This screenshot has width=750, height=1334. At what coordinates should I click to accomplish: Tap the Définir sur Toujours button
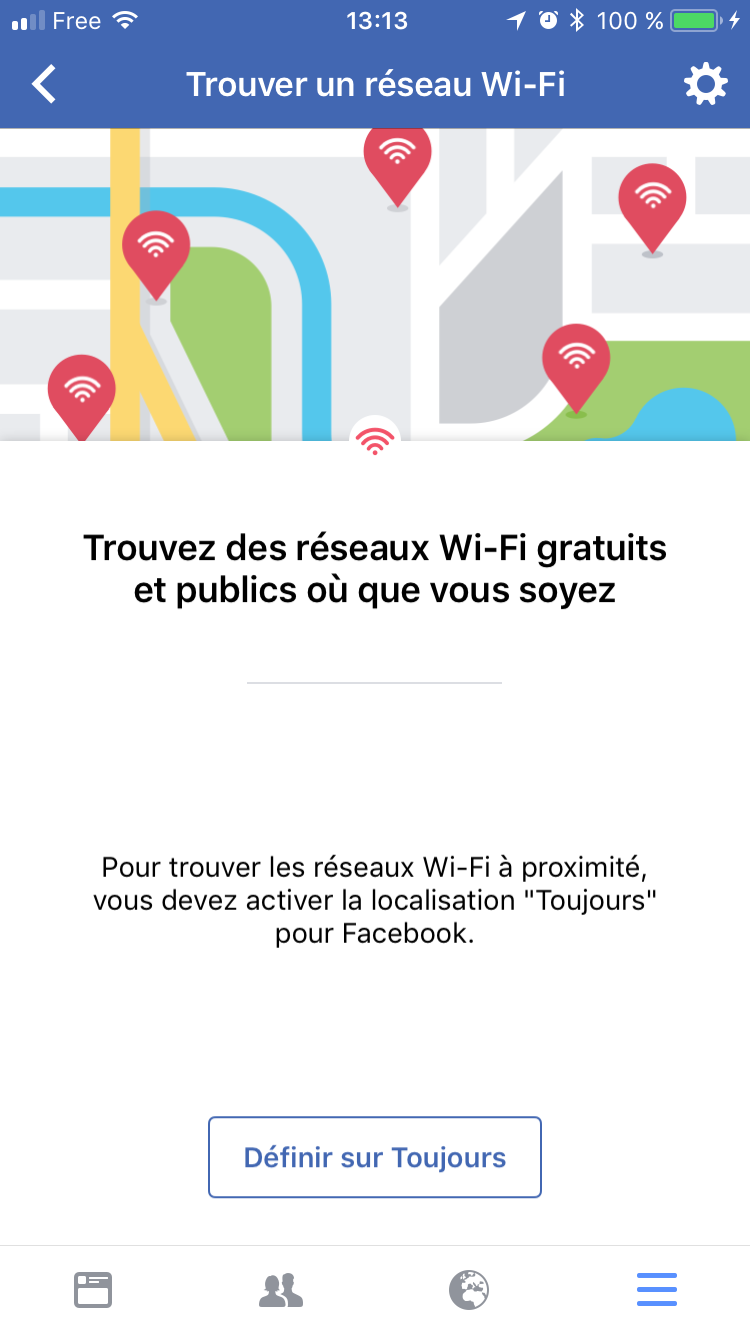(x=375, y=1157)
